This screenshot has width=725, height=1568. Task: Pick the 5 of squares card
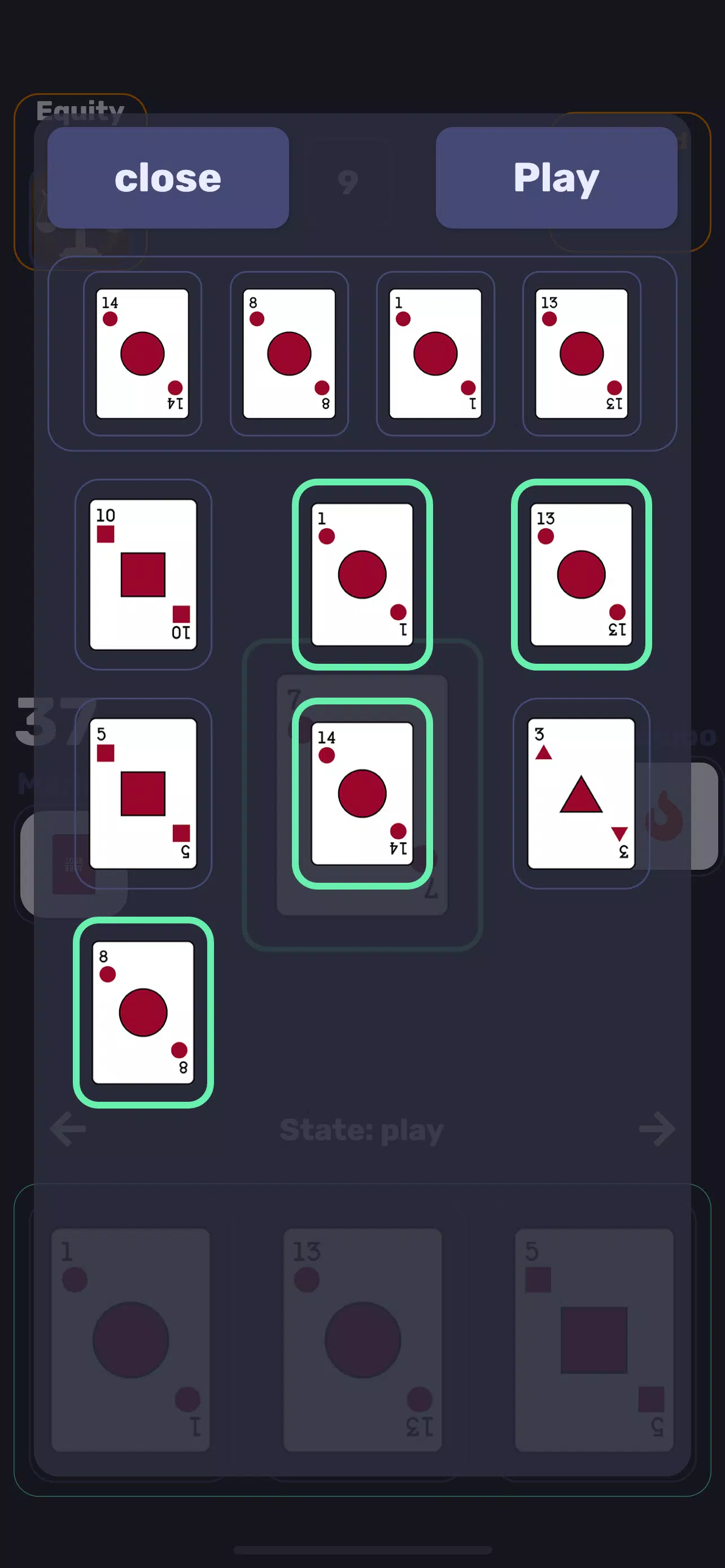143,793
